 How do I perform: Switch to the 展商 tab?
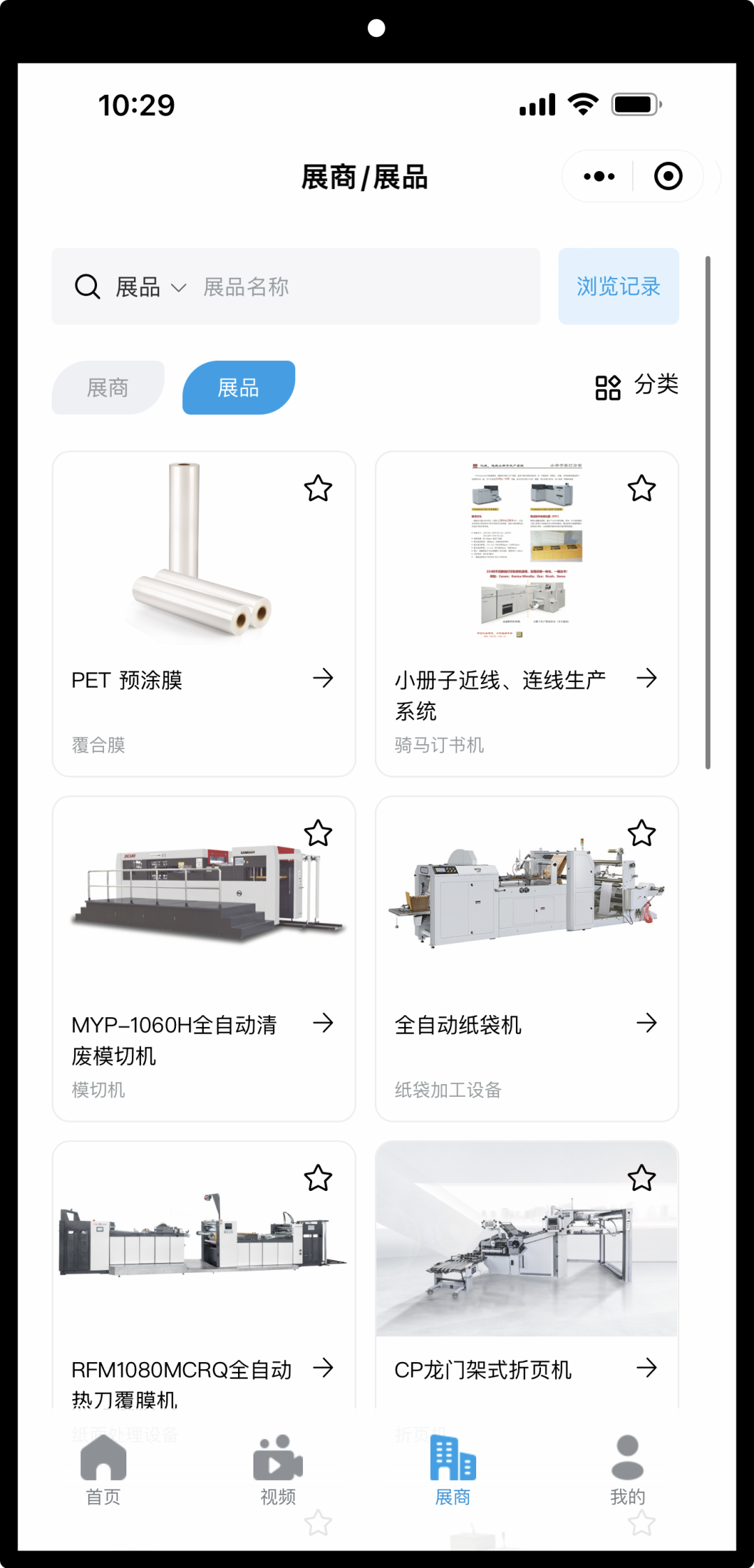pos(108,387)
